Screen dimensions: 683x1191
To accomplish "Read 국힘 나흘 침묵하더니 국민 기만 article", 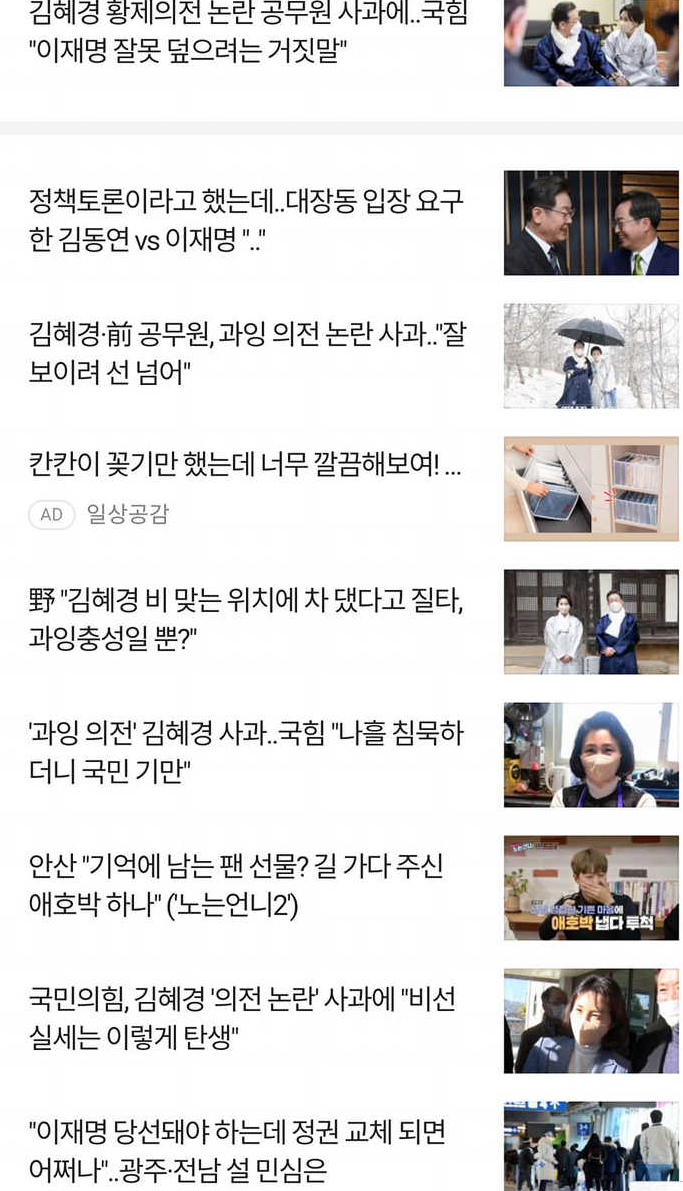I will (246, 752).
